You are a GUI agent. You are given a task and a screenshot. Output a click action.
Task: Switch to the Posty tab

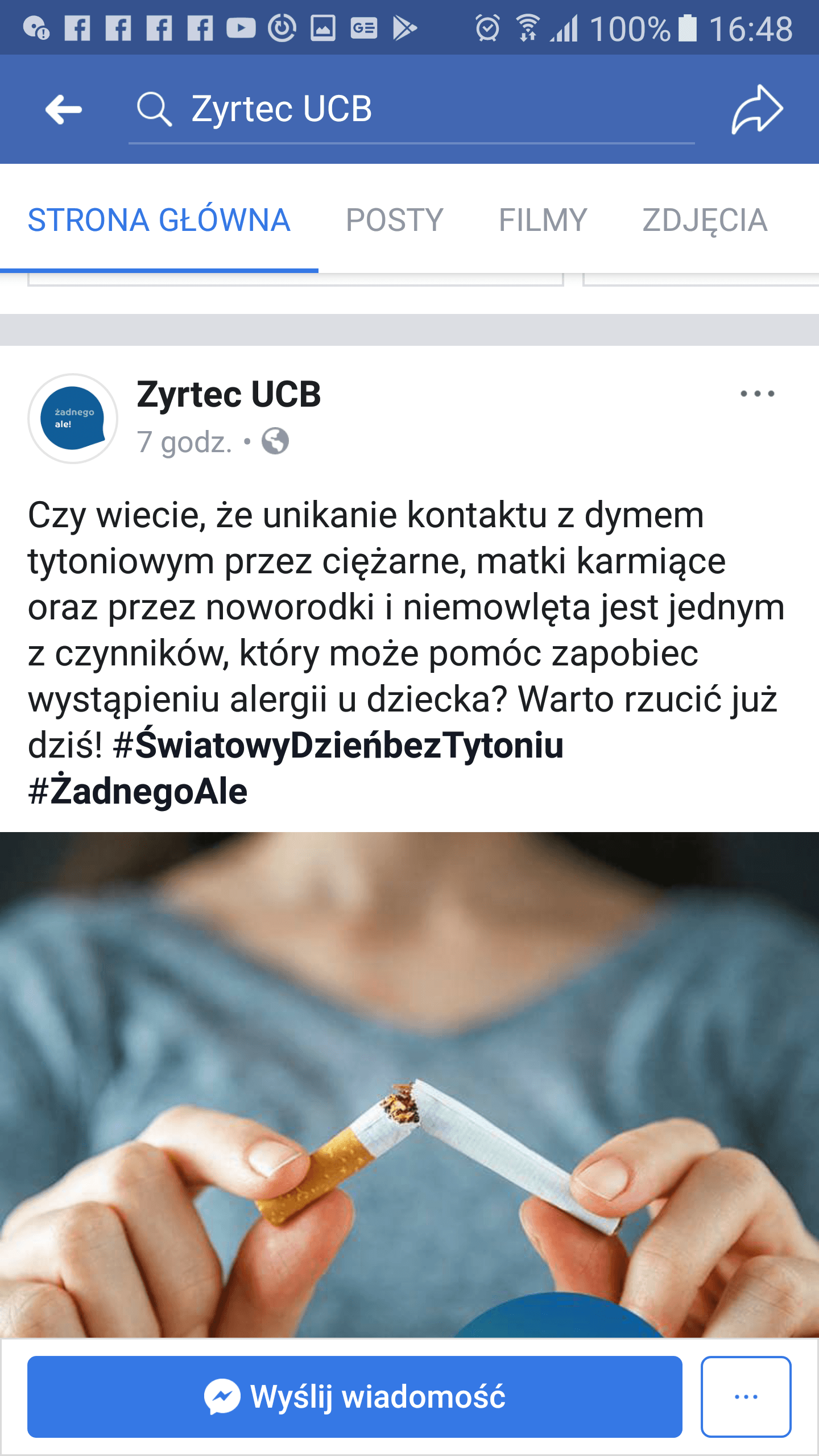click(x=394, y=220)
